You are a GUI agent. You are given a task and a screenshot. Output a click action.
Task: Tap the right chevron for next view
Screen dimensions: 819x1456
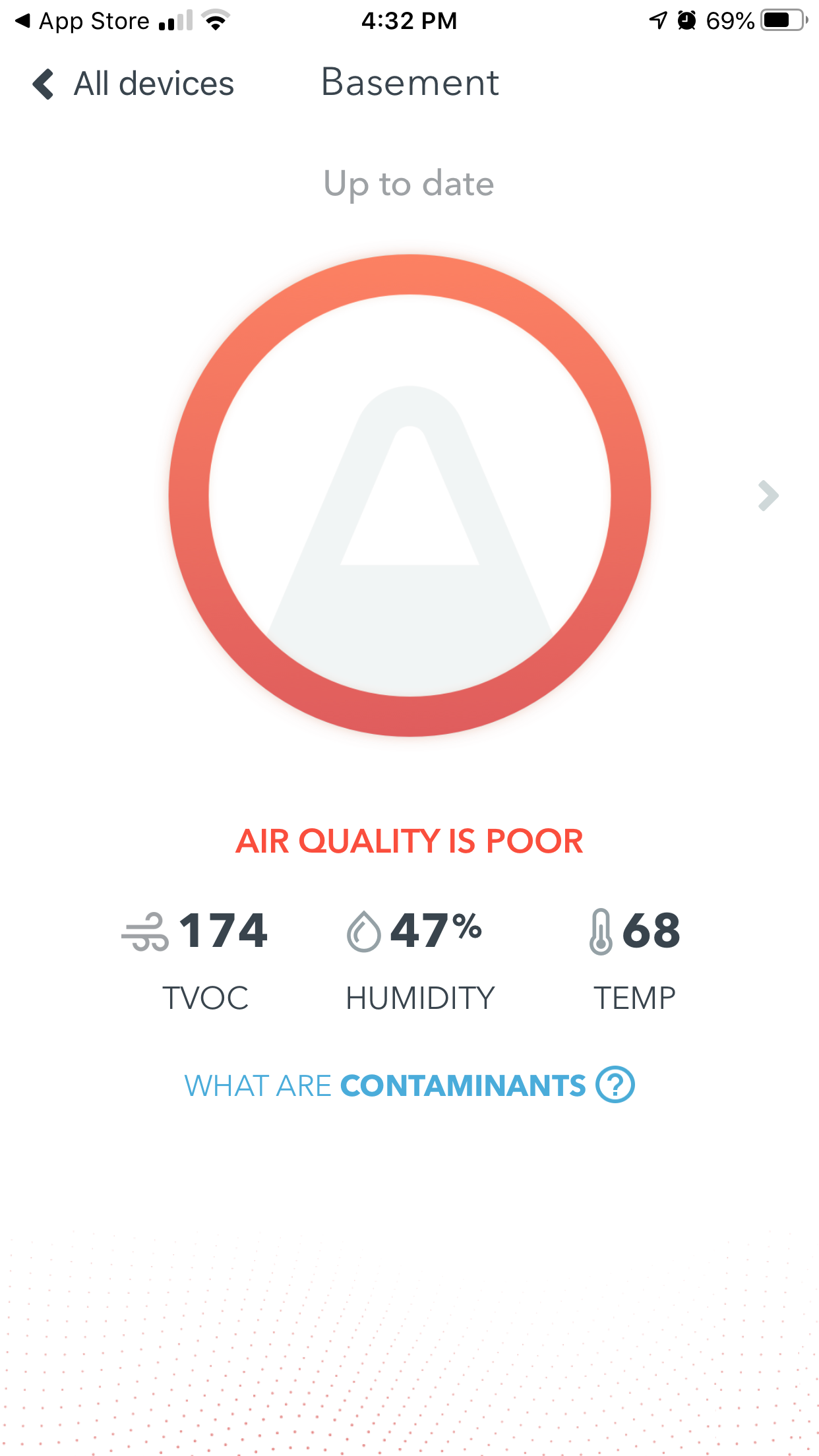pos(768,496)
